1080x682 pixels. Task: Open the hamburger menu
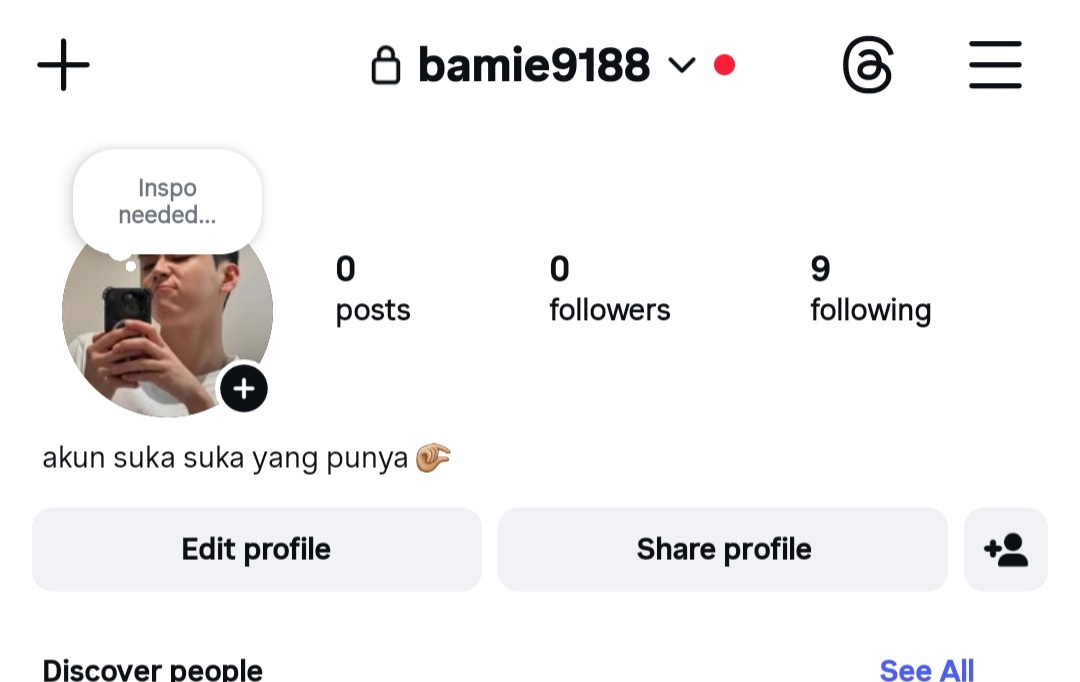pyautogui.click(x=995, y=66)
